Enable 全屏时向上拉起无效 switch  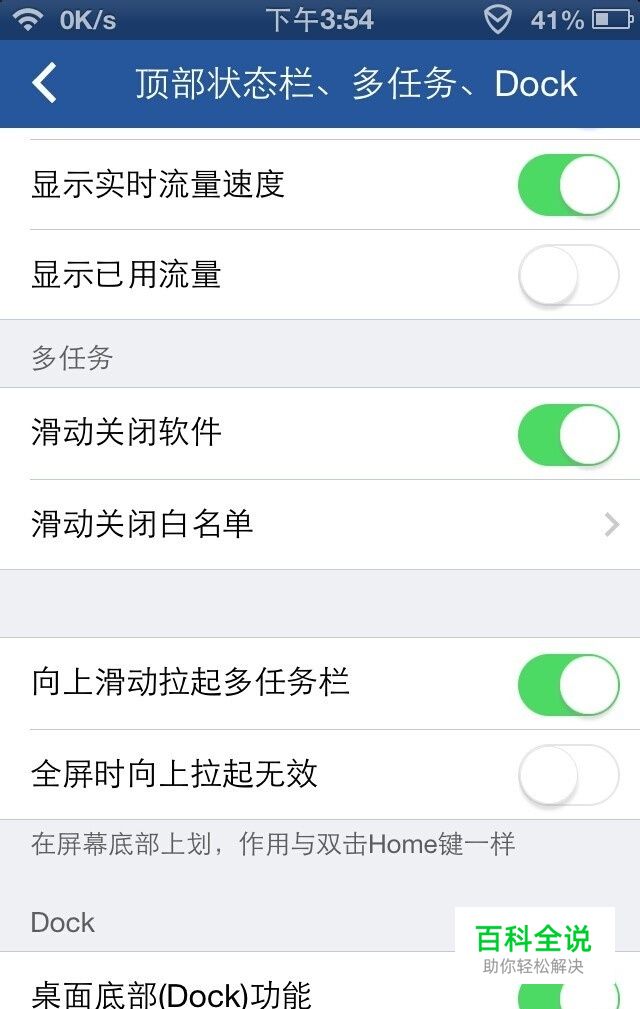tap(568, 774)
